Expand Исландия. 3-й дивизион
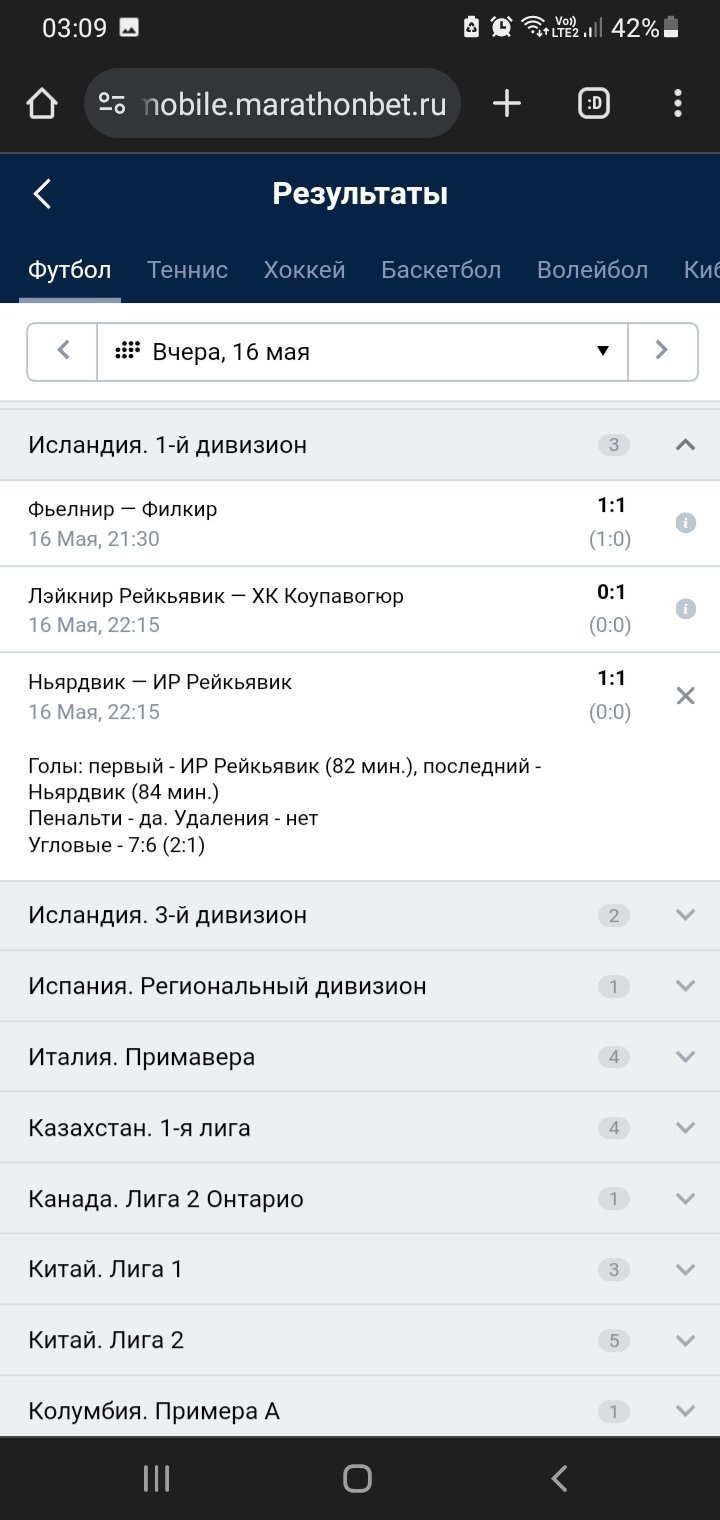The image size is (720, 1520). 685,915
